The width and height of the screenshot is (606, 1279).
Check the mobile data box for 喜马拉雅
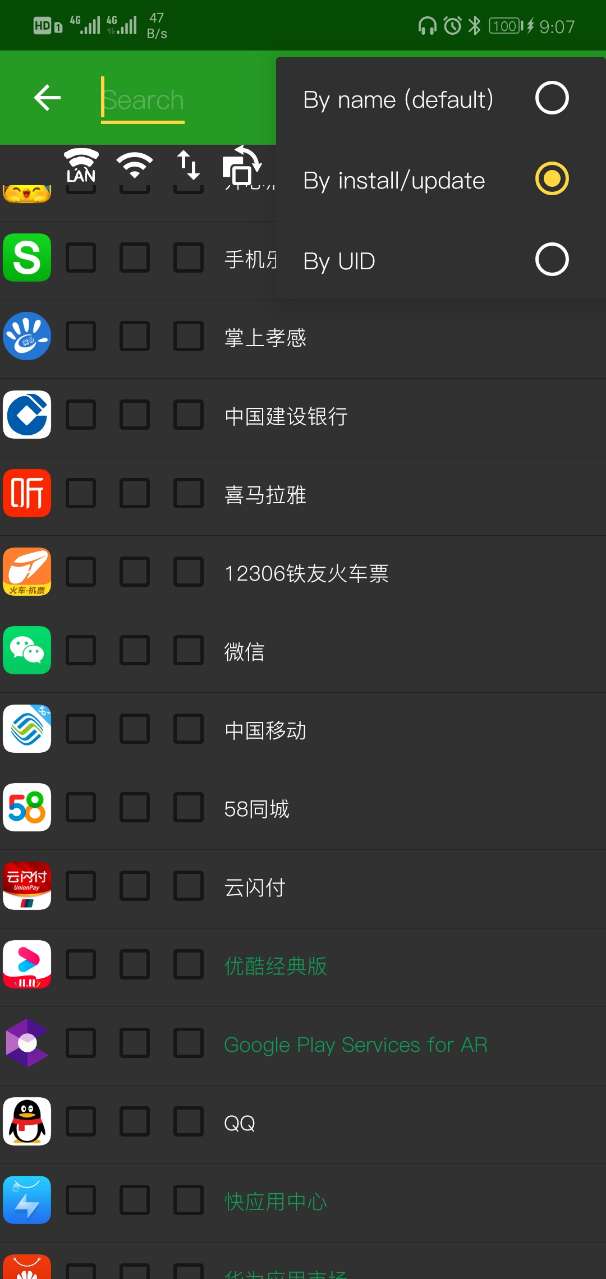pyautogui.click(x=189, y=493)
